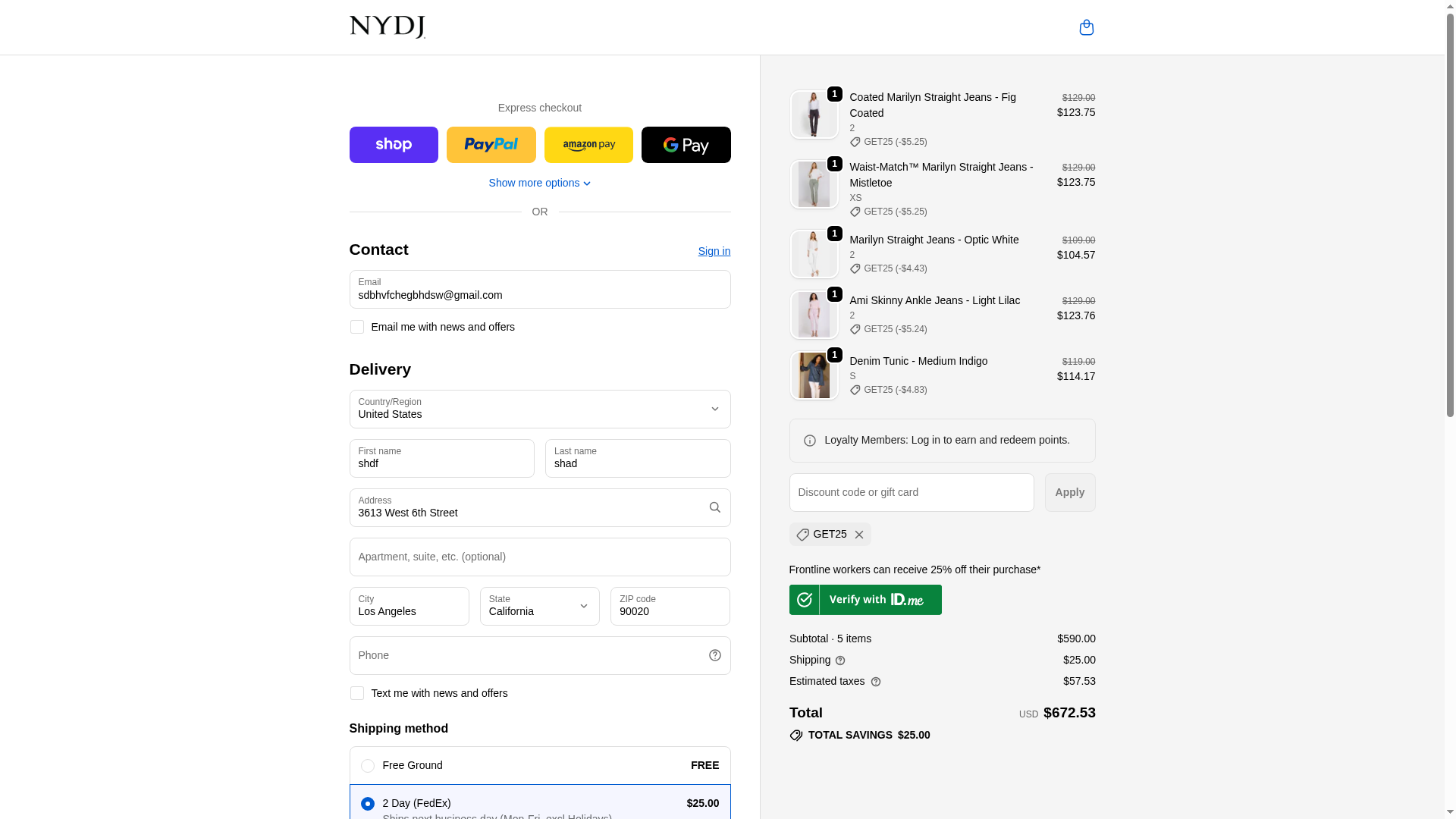Open the Country/Region dropdown
Screen dimensions: 1456x819
[539, 409]
